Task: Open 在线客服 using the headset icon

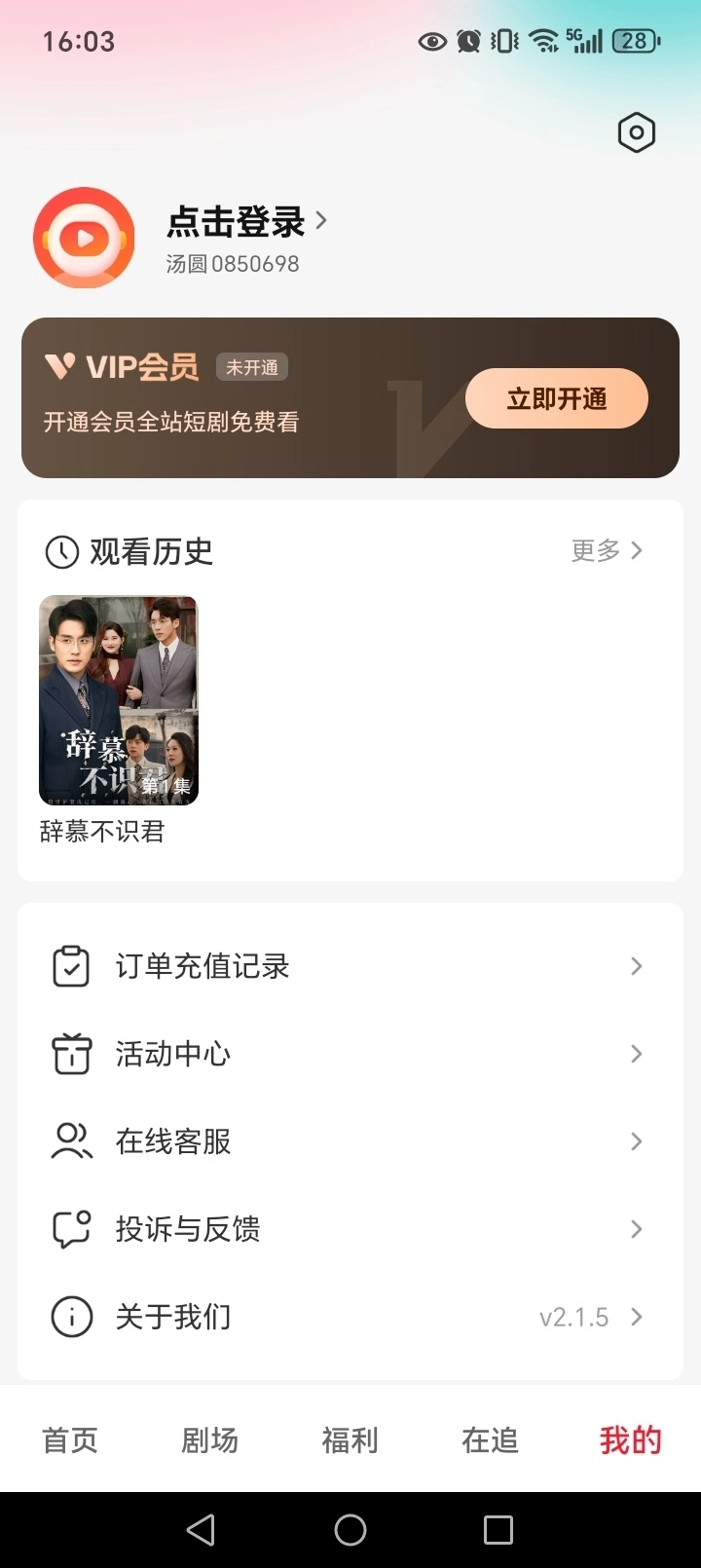Action: (x=70, y=1140)
